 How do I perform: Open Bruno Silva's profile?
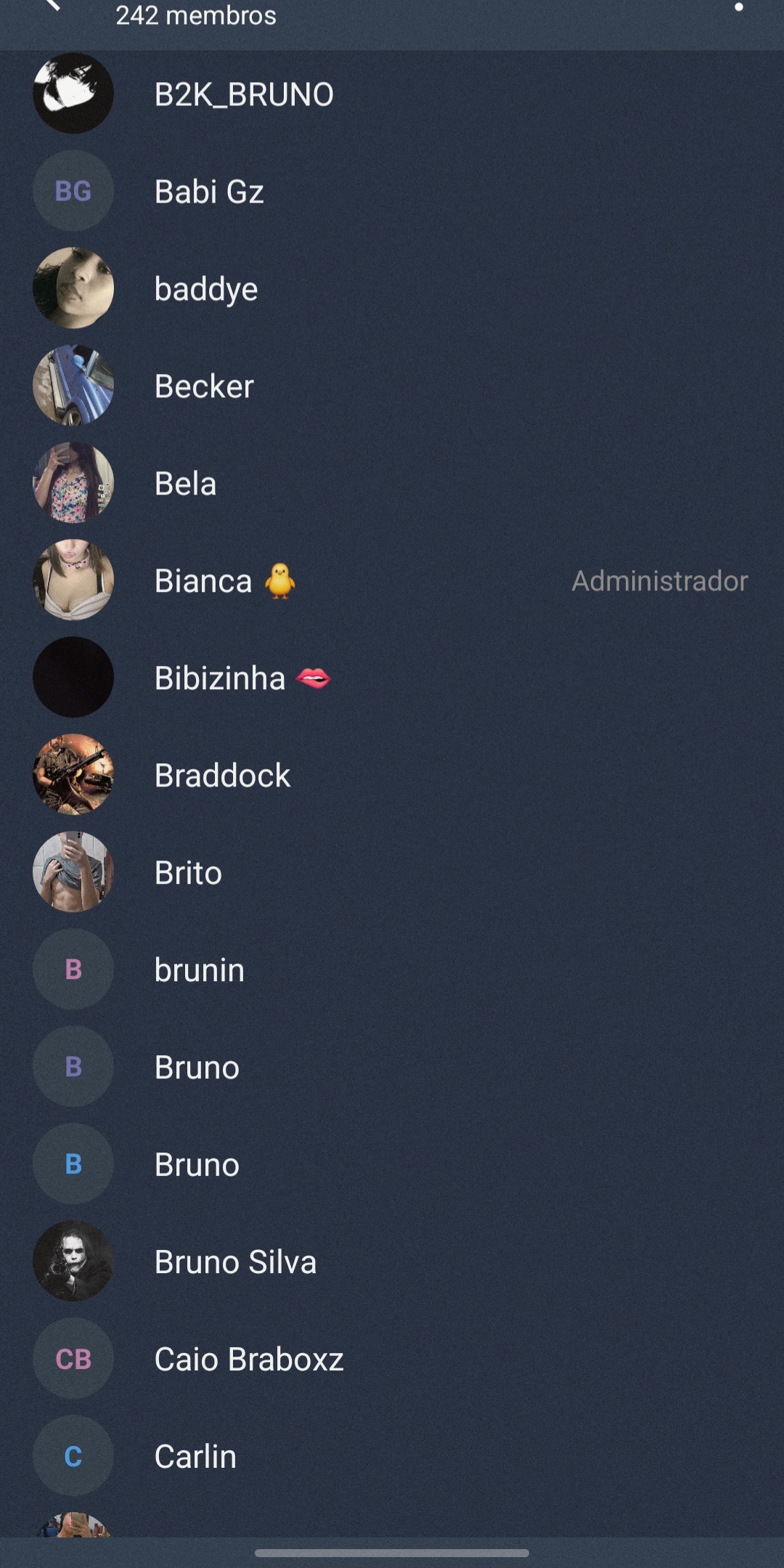tap(392, 1262)
